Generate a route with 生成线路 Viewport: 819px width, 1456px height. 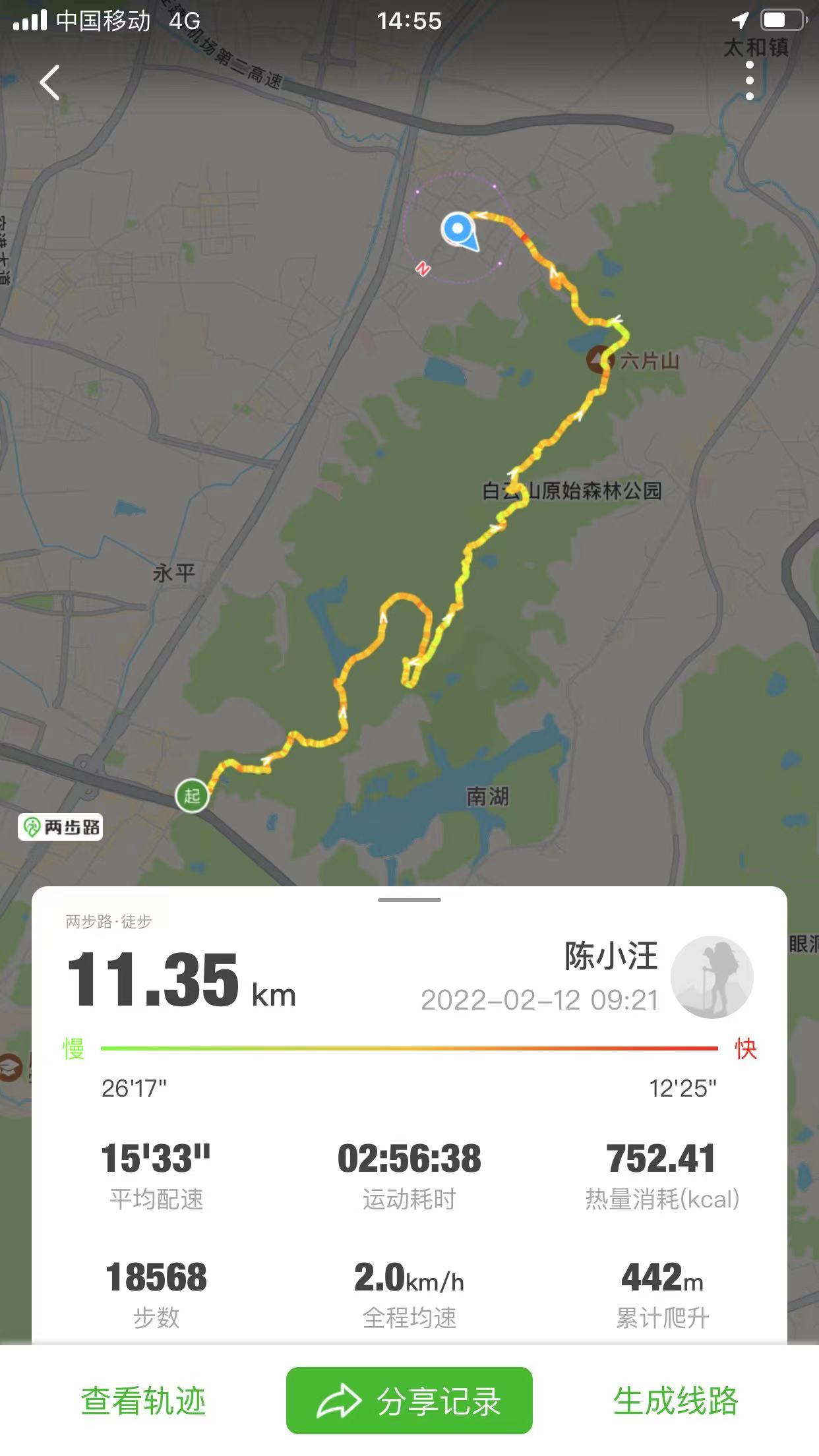675,1401
